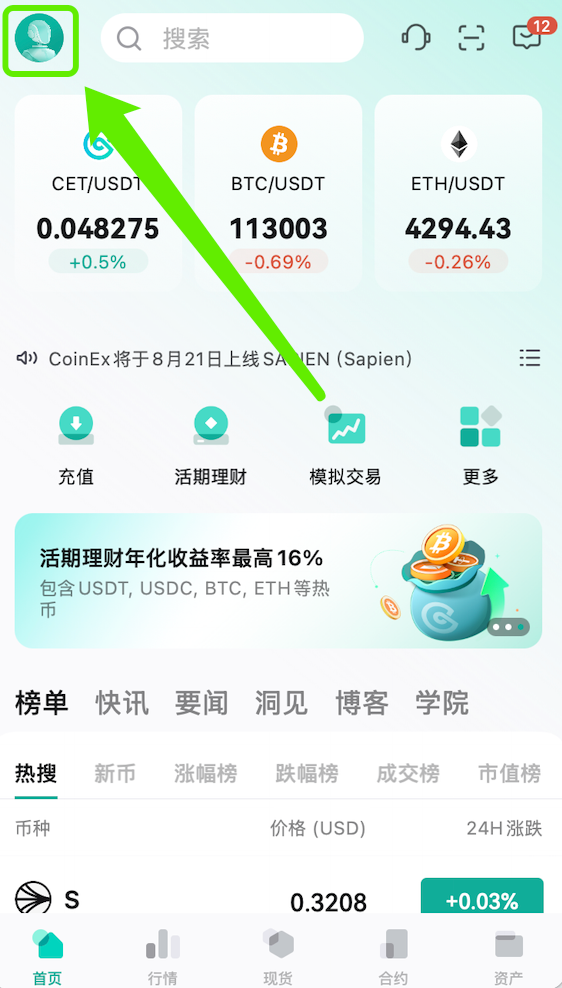Open 活期理财 shortcut
Image resolution: width=562 pixels, height=988 pixels.
[210, 445]
